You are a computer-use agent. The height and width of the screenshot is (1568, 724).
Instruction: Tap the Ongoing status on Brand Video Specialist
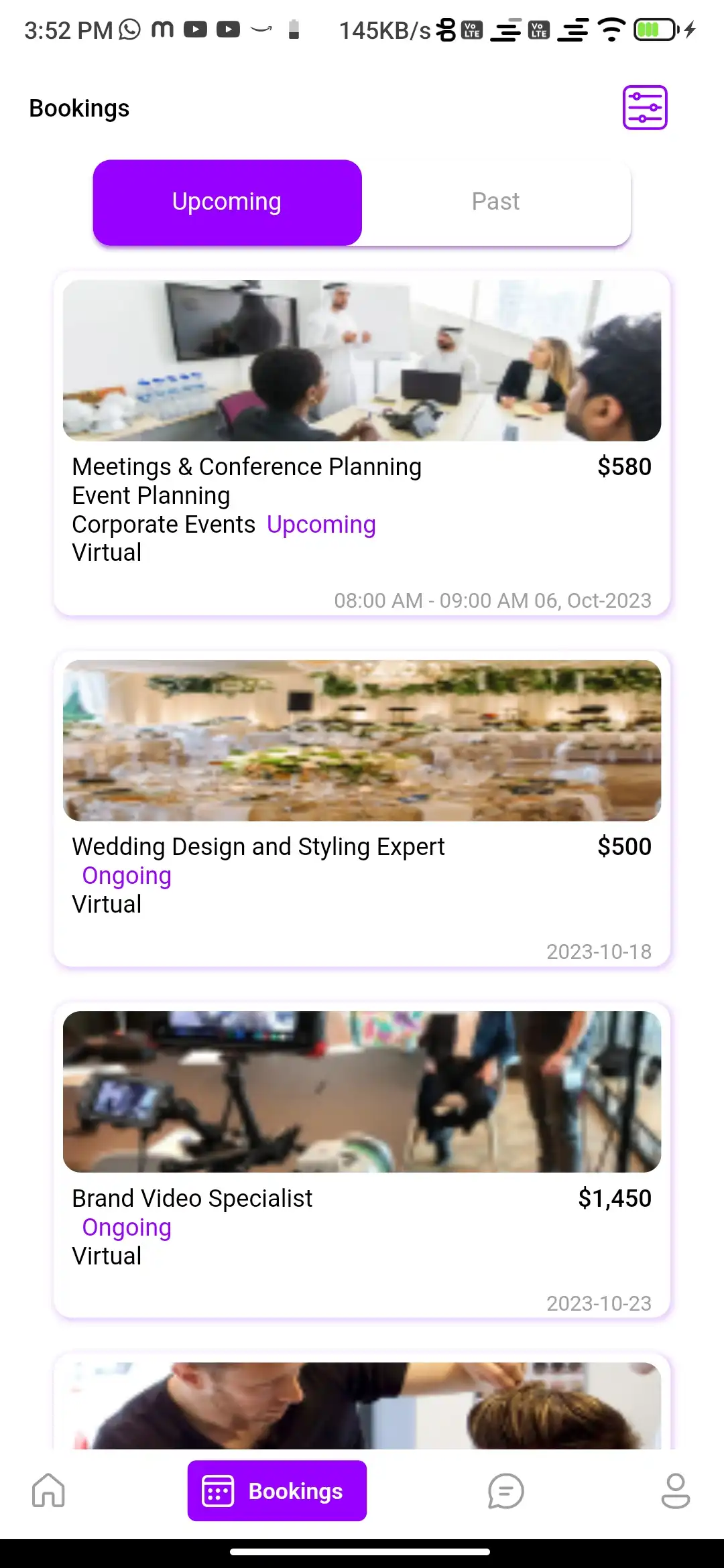[x=126, y=1227]
